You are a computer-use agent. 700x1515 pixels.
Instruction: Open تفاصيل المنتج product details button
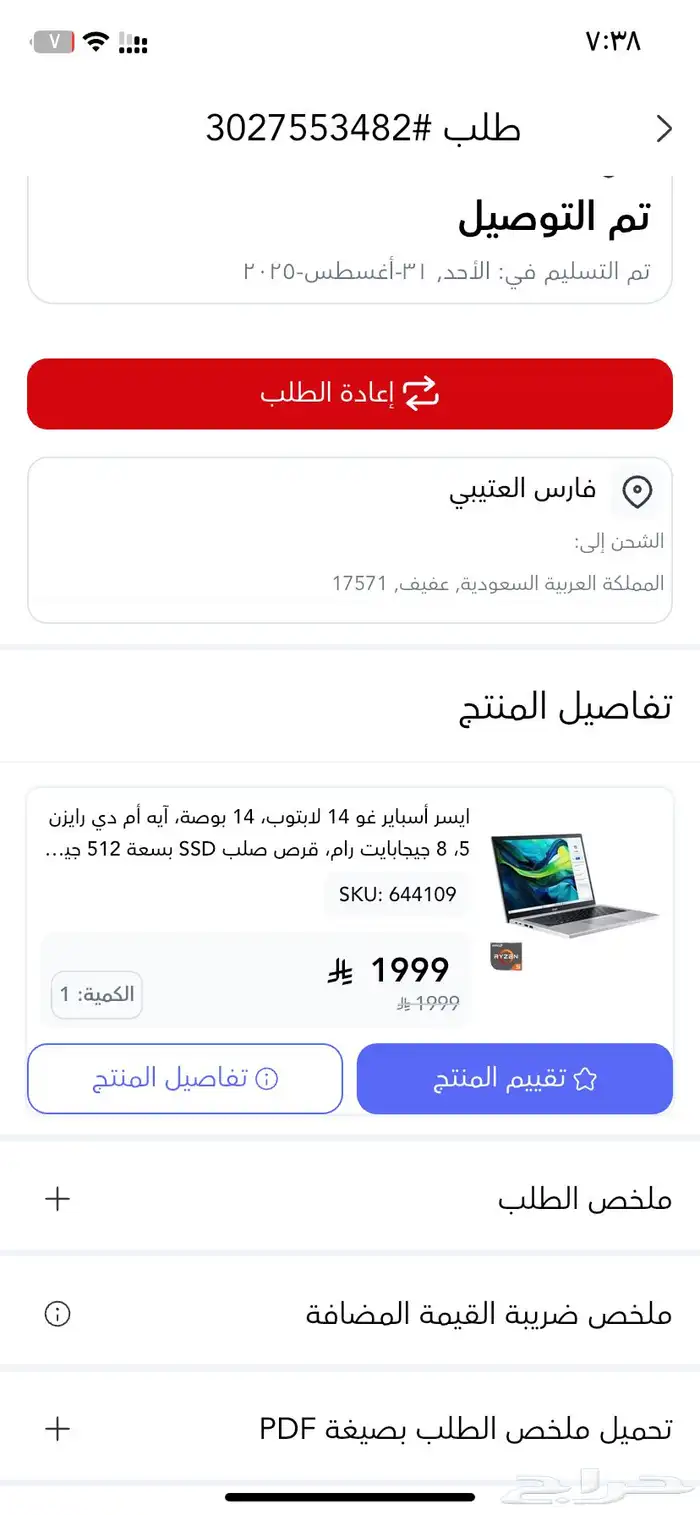tap(185, 1079)
